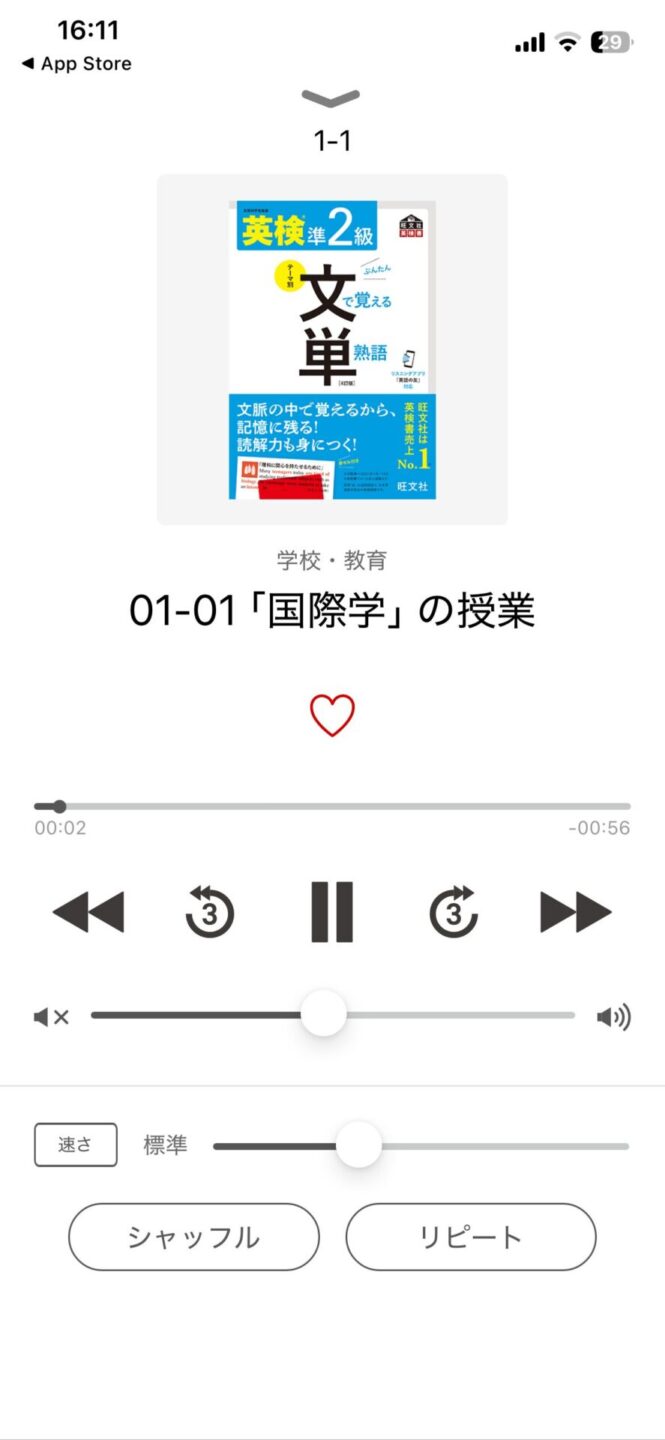Collapse the player with the down chevron

pyautogui.click(x=331, y=98)
